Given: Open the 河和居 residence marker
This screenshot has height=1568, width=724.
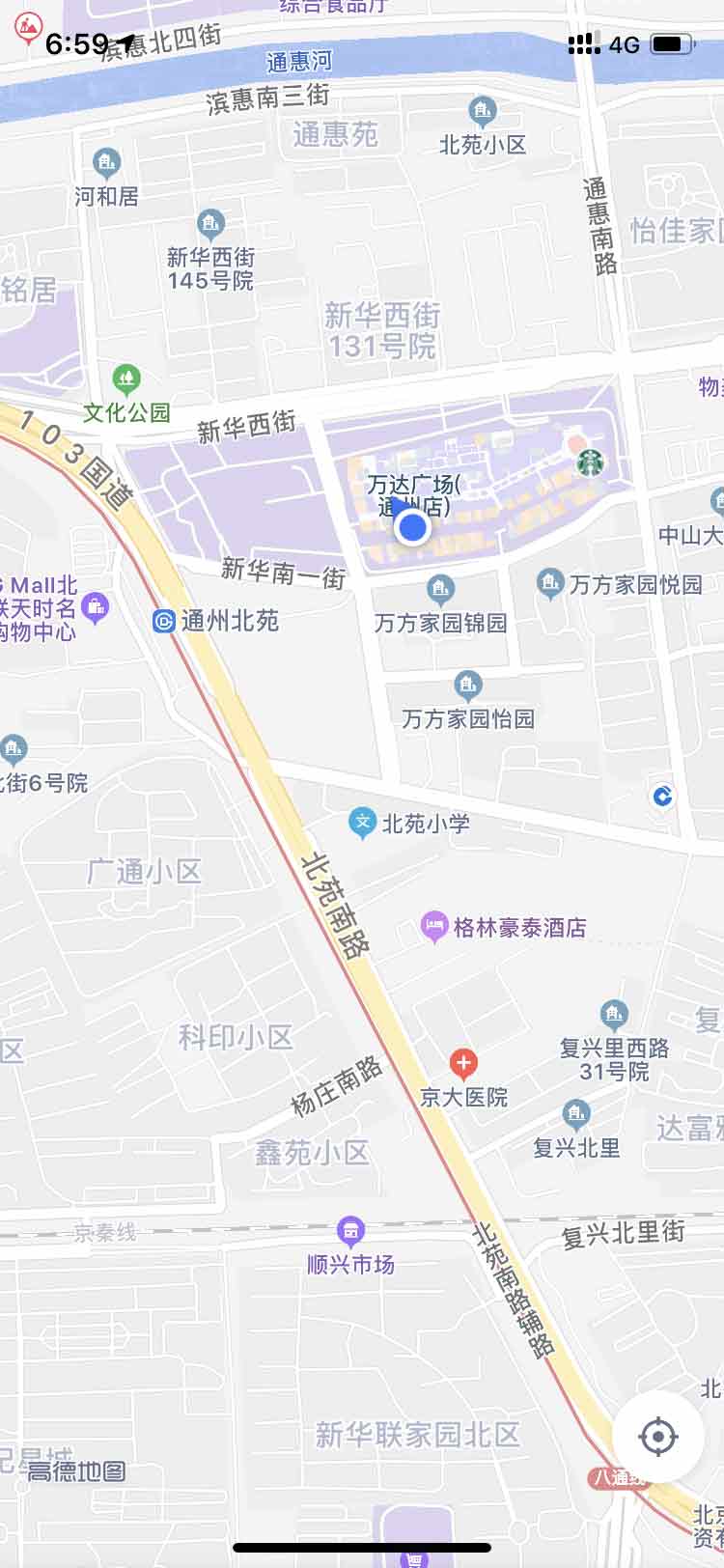Looking at the screenshot, I should 106,161.
